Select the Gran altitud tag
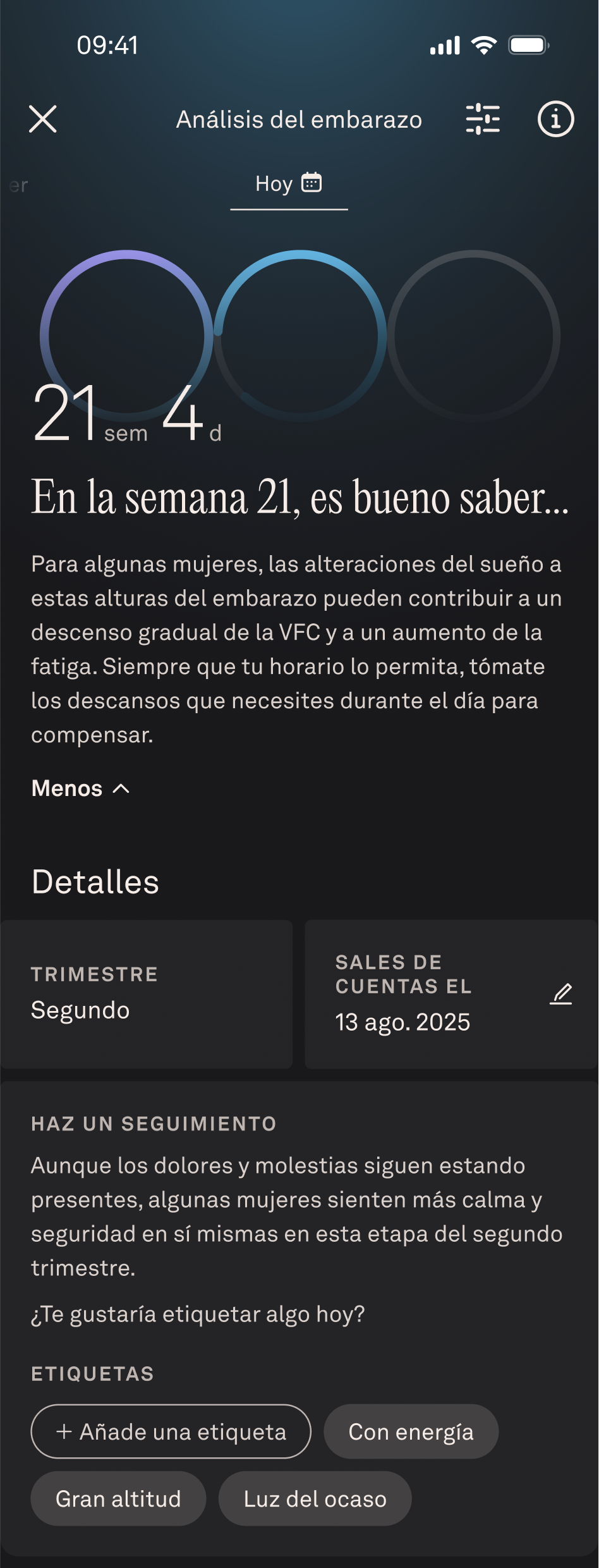Image resolution: width=599 pixels, height=1568 pixels. [118, 1498]
